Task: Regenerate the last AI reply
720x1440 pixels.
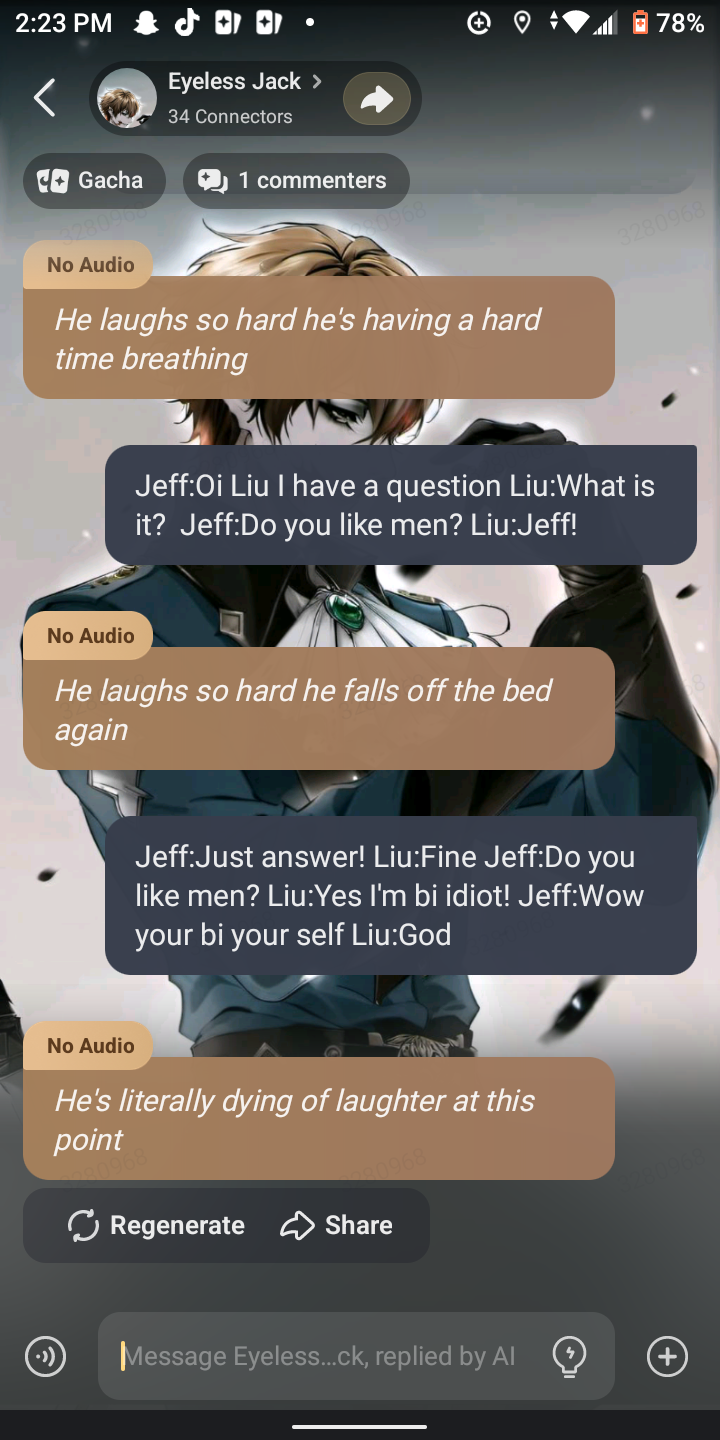Action: [157, 1225]
